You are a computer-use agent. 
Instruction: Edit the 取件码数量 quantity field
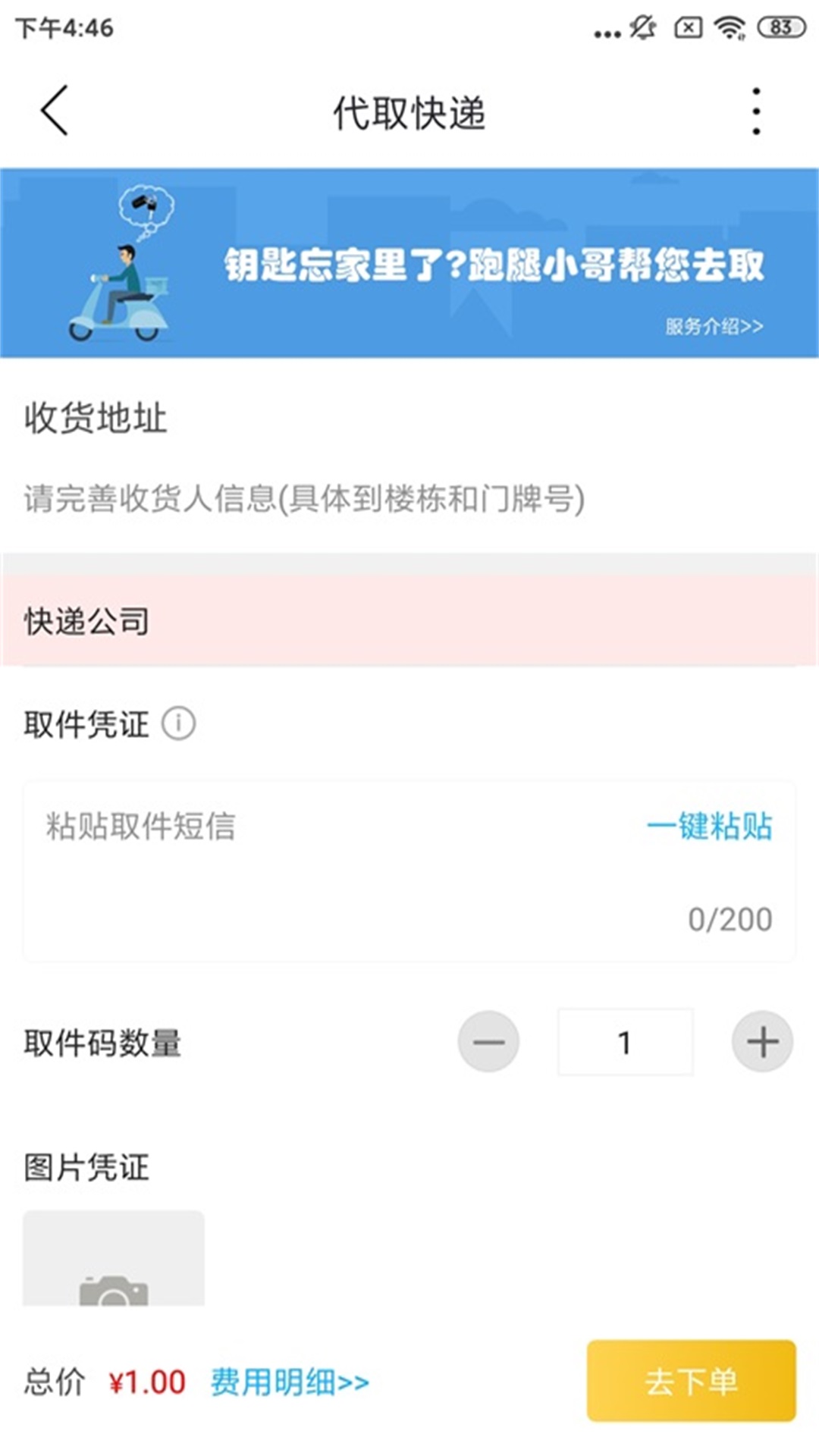click(x=625, y=1042)
